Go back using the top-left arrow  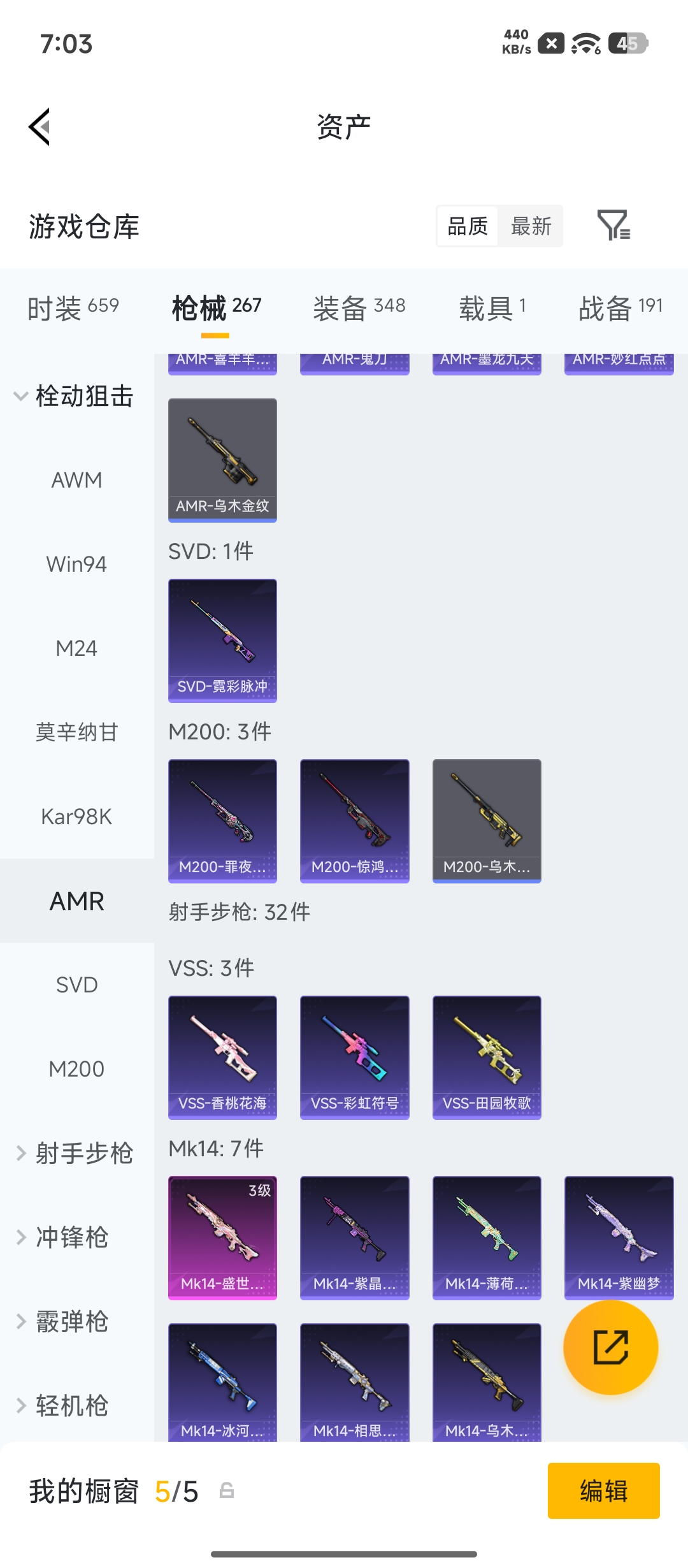click(x=39, y=127)
